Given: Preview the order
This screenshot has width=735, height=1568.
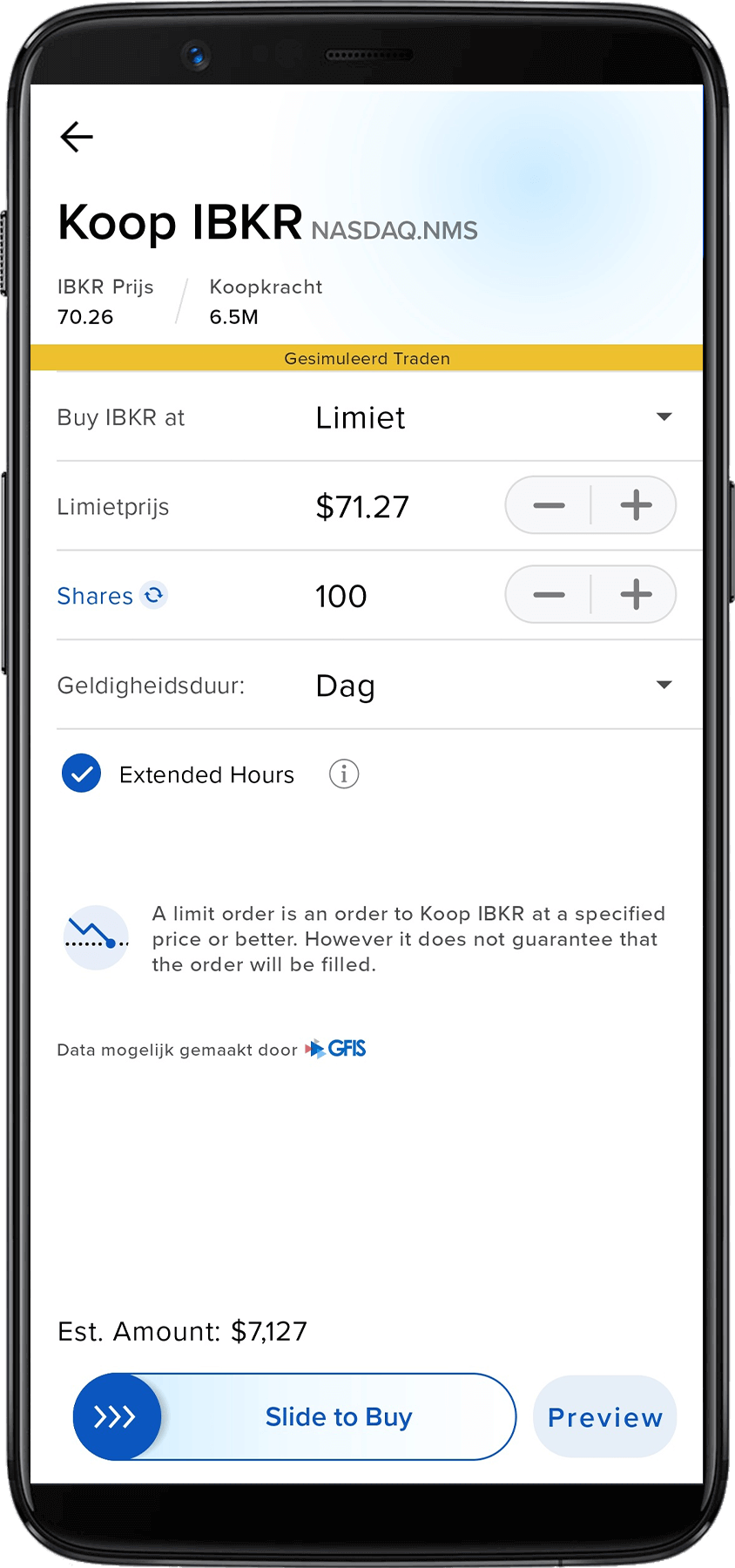Looking at the screenshot, I should point(604,1417).
